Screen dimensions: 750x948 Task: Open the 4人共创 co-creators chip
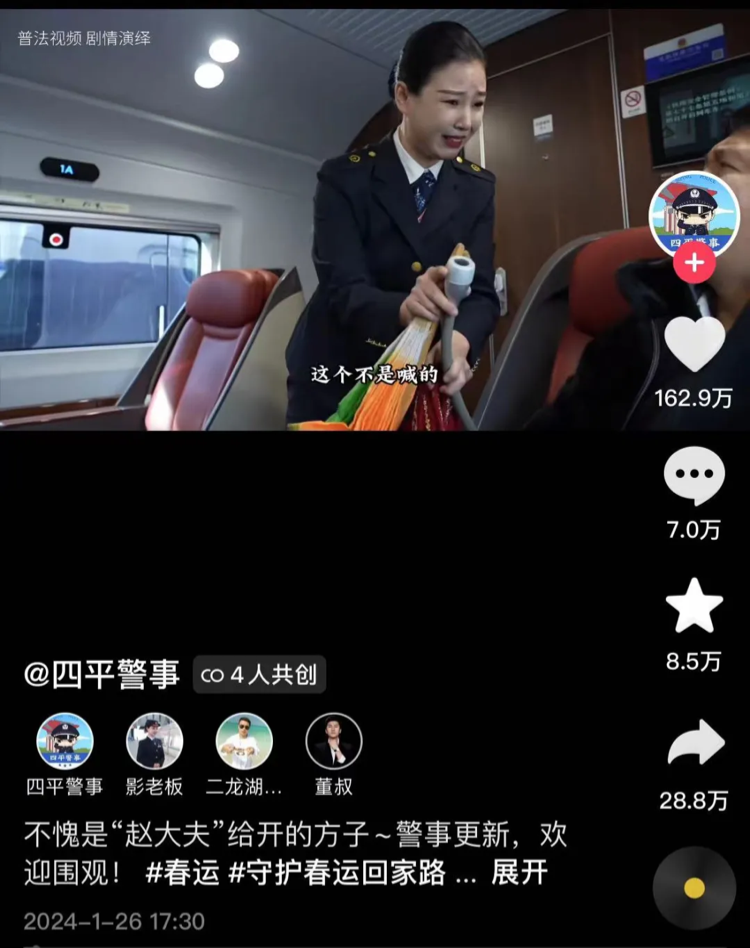260,675
